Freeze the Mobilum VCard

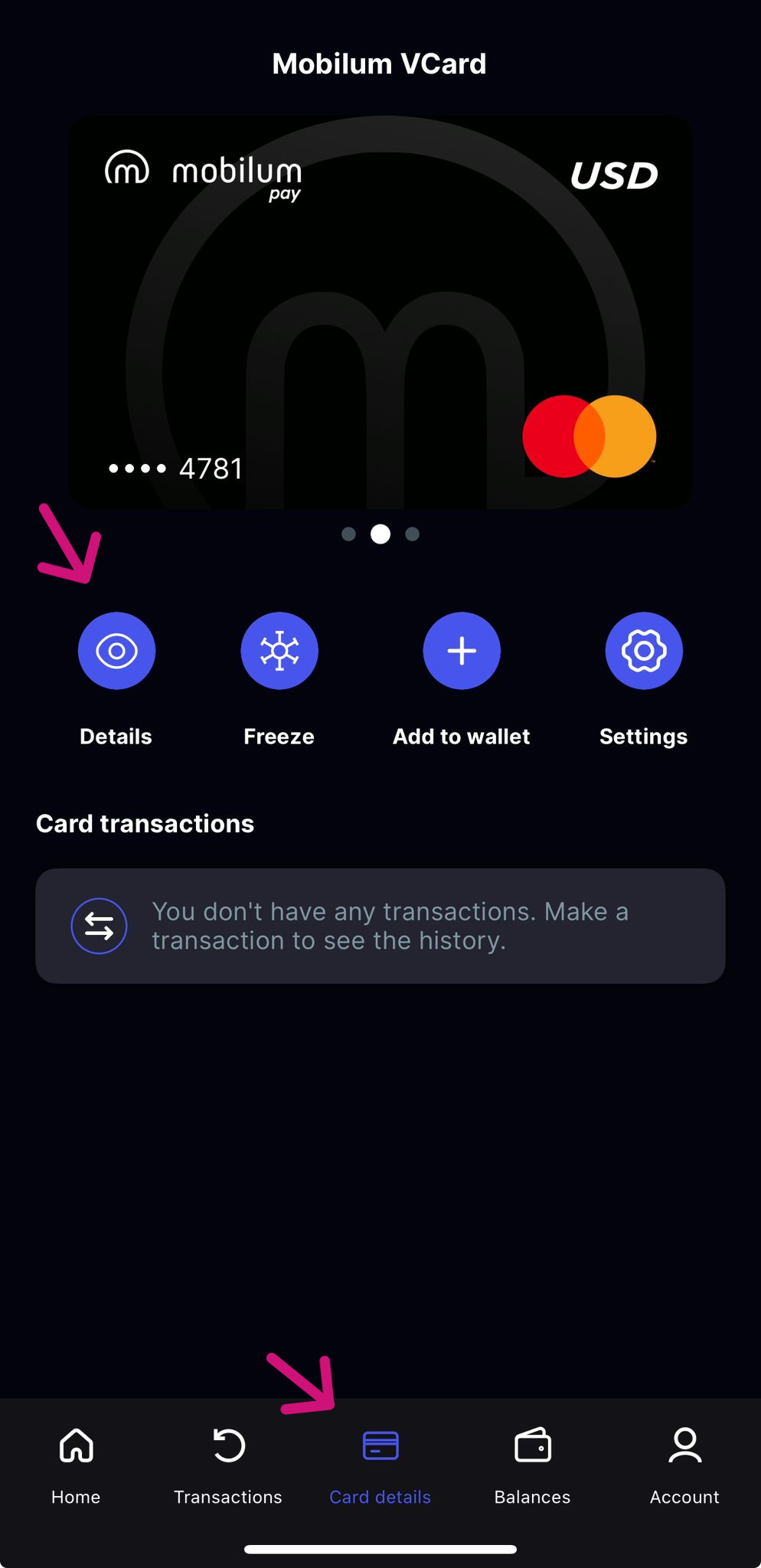[x=279, y=651]
